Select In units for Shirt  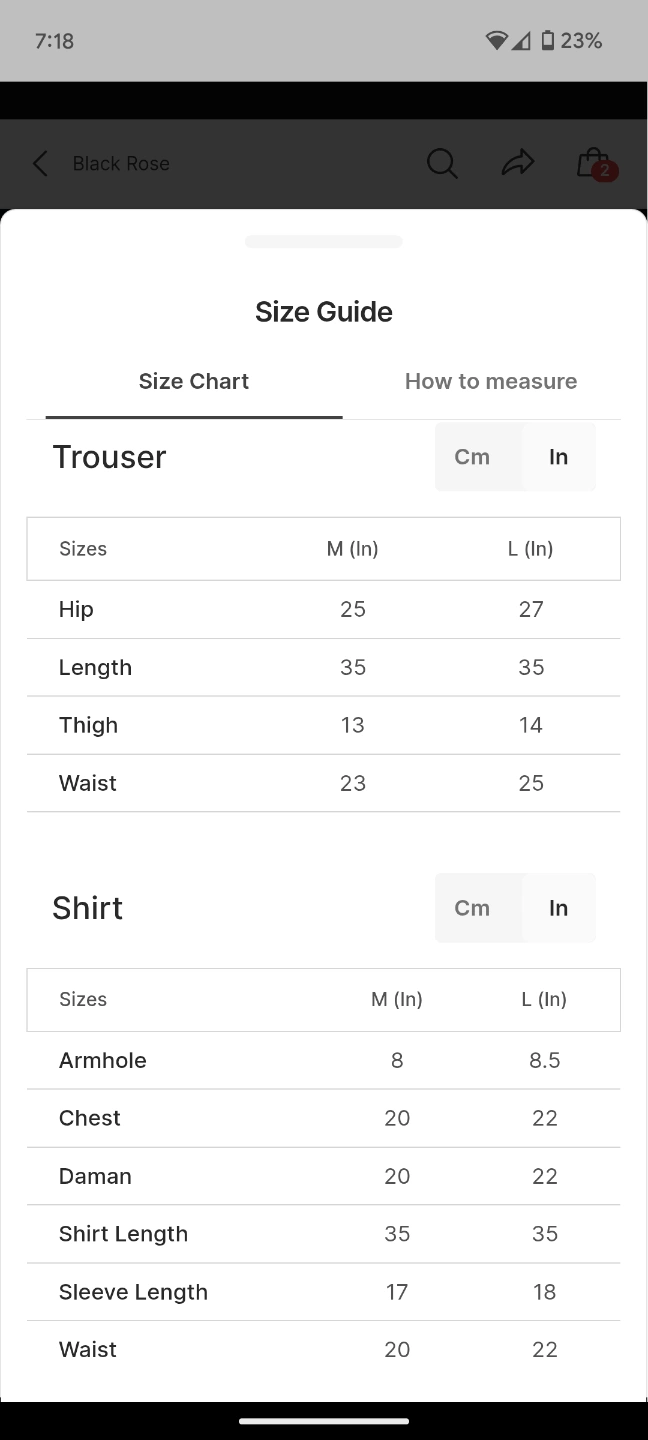point(558,908)
